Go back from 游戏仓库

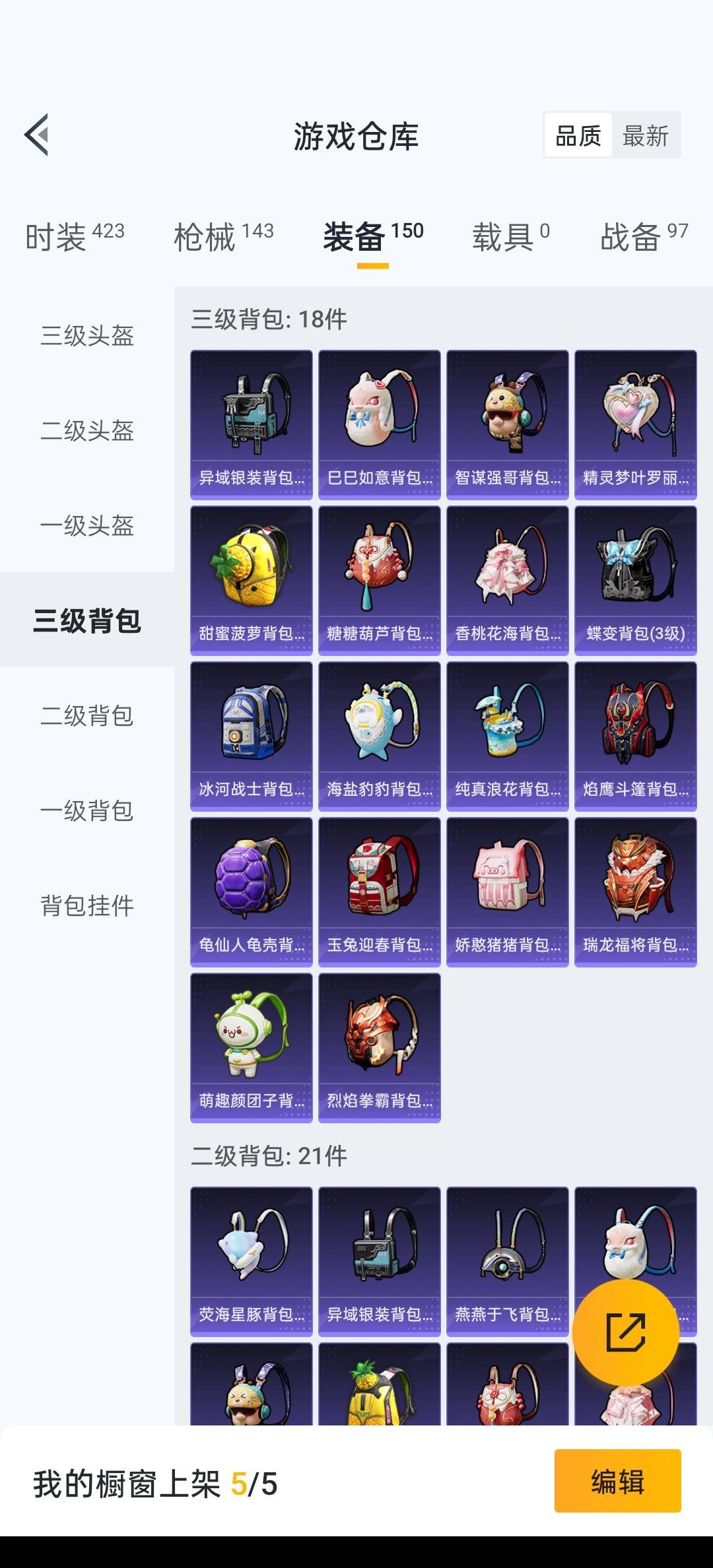[x=36, y=135]
